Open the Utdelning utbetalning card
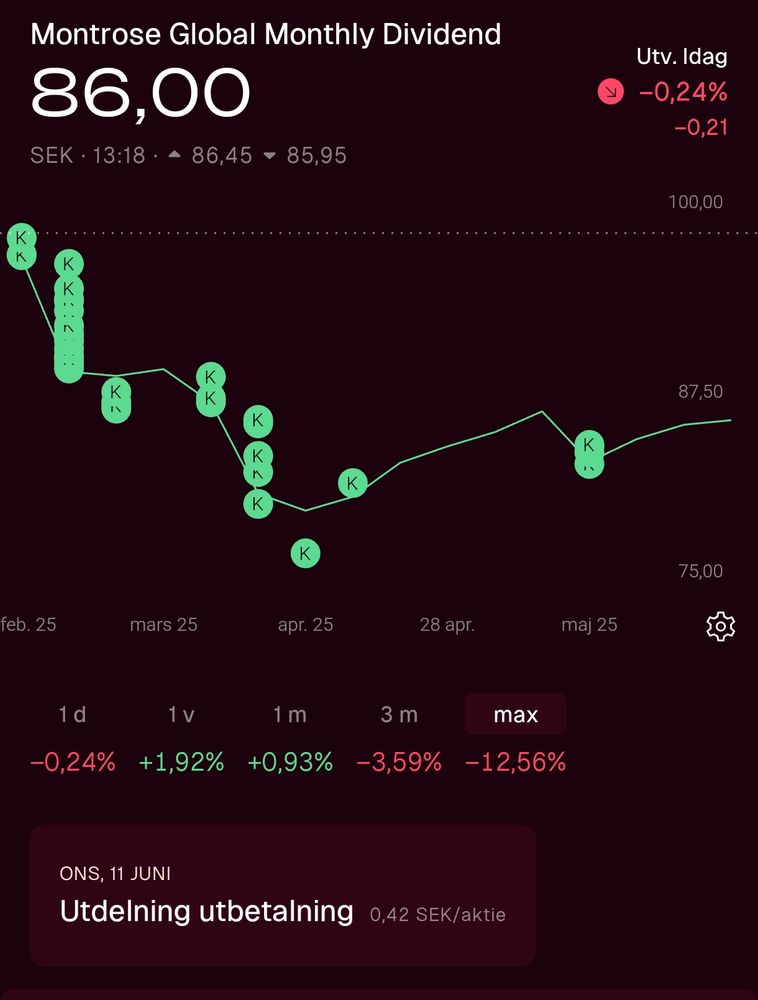Image resolution: width=758 pixels, height=1000 pixels. pyautogui.click(x=282, y=895)
